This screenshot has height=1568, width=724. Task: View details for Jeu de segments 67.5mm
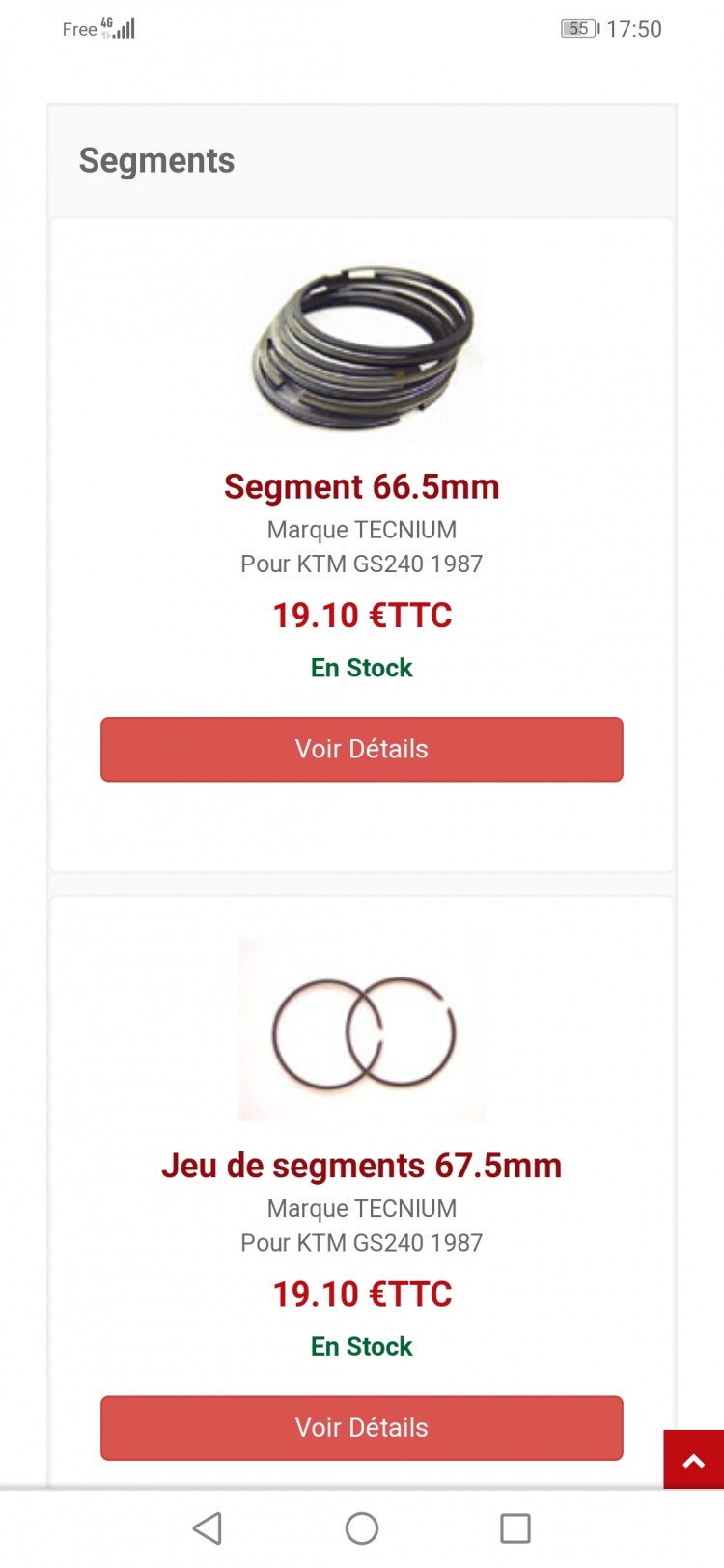click(361, 1427)
